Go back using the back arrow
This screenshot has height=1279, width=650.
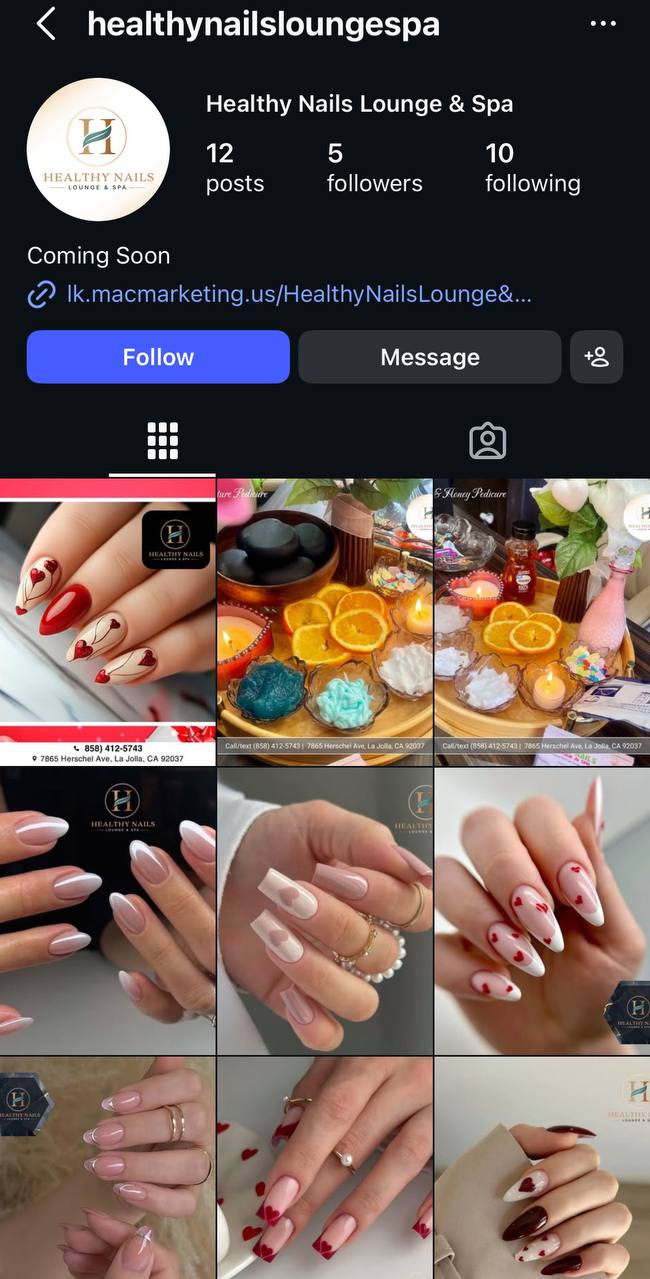45,24
